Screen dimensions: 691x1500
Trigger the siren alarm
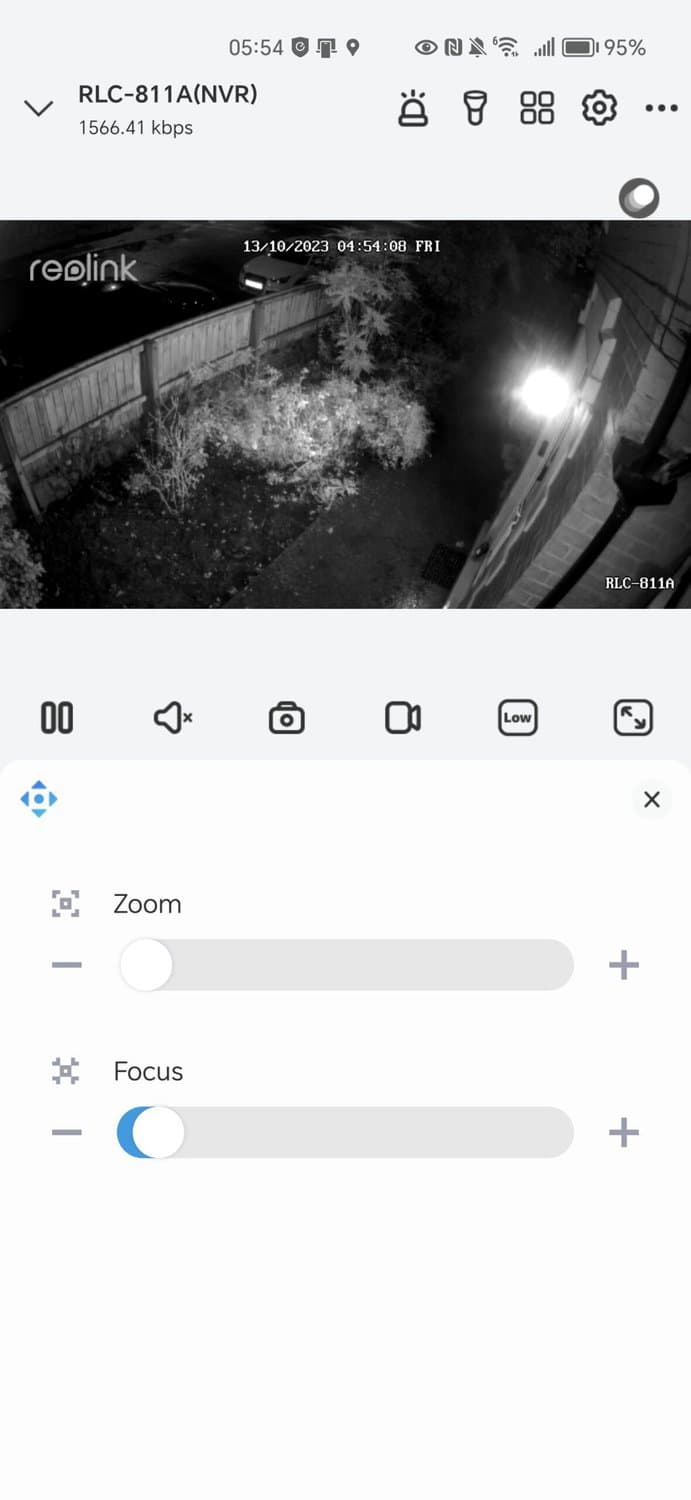(413, 108)
